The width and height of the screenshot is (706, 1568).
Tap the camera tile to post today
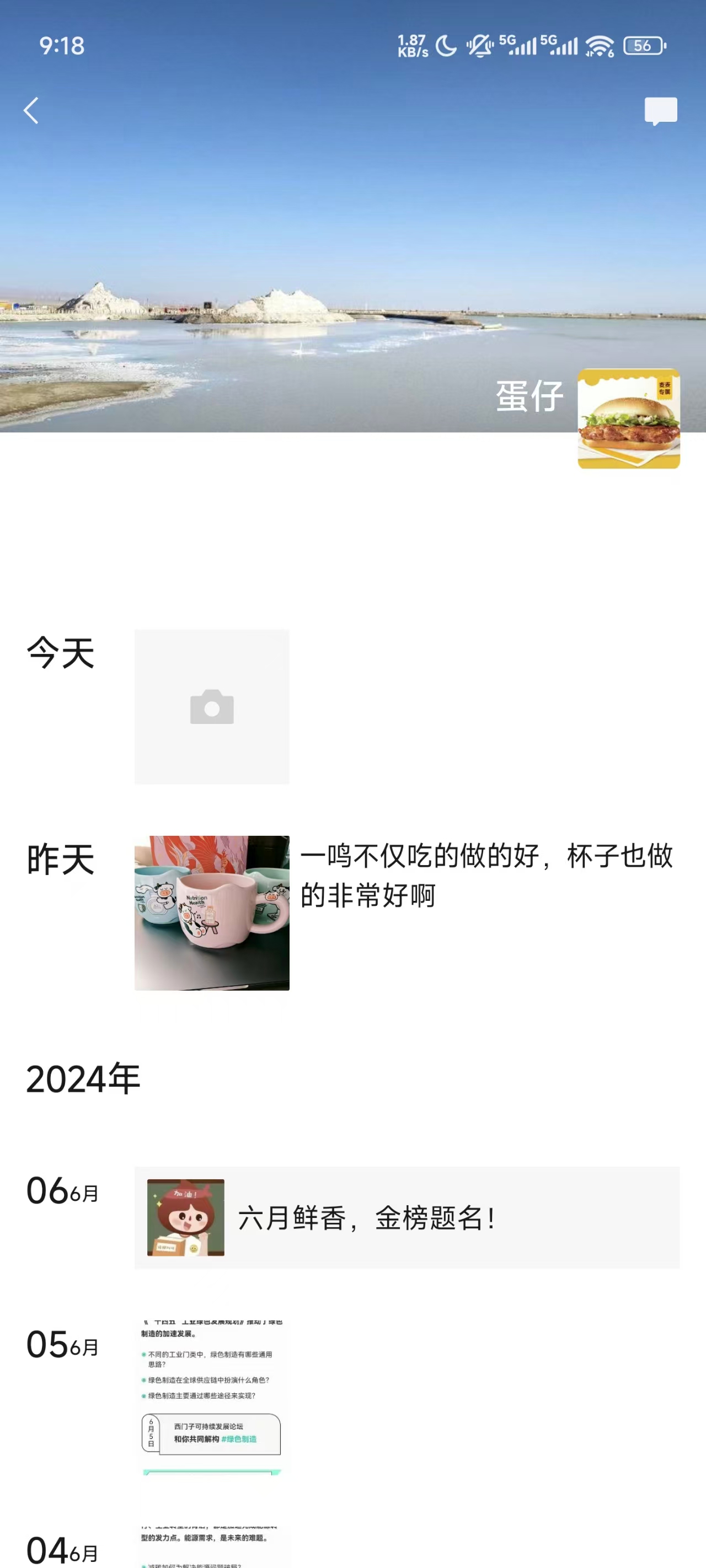click(212, 707)
